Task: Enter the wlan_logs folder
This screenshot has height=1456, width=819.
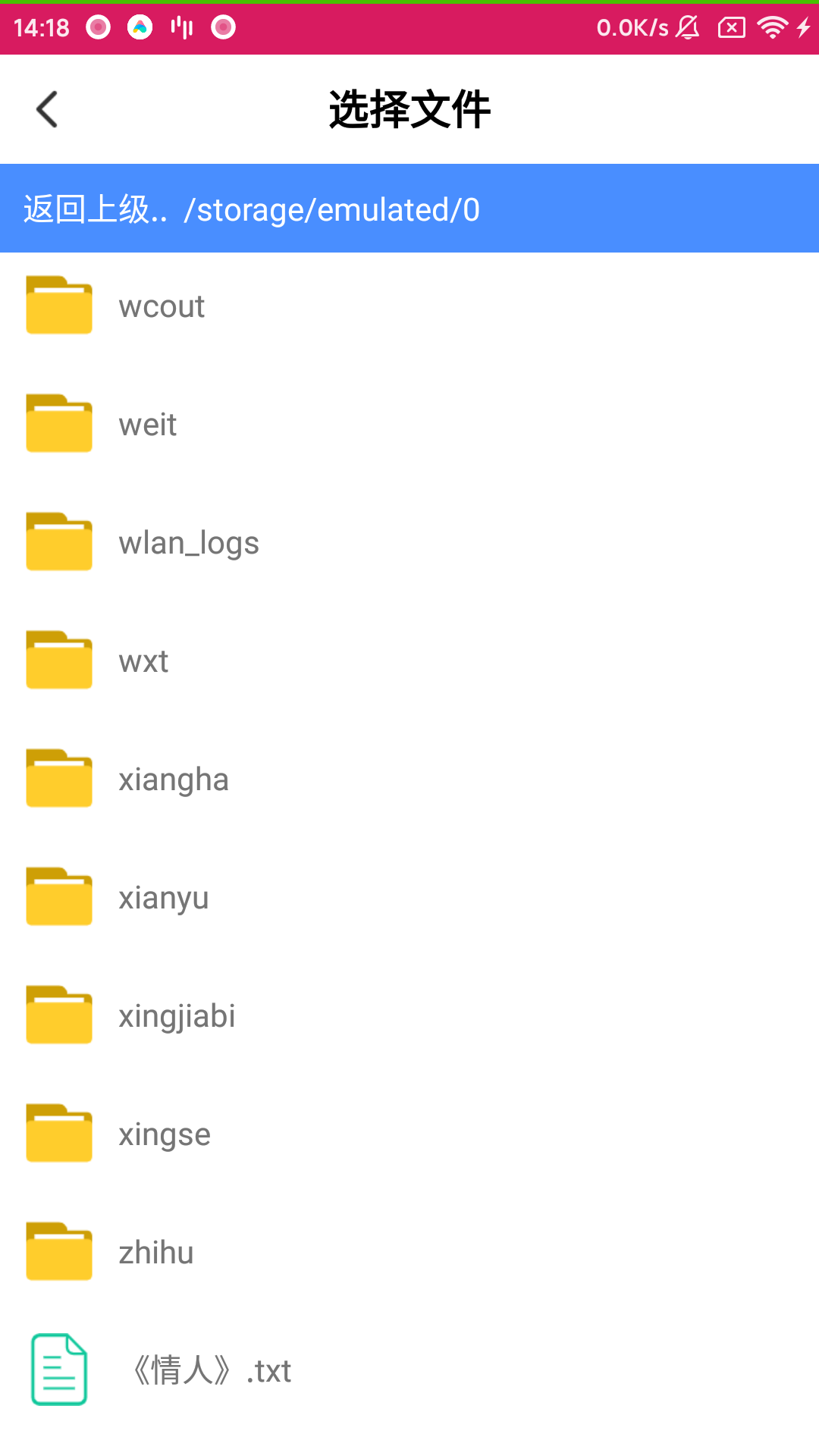Action: (x=188, y=543)
